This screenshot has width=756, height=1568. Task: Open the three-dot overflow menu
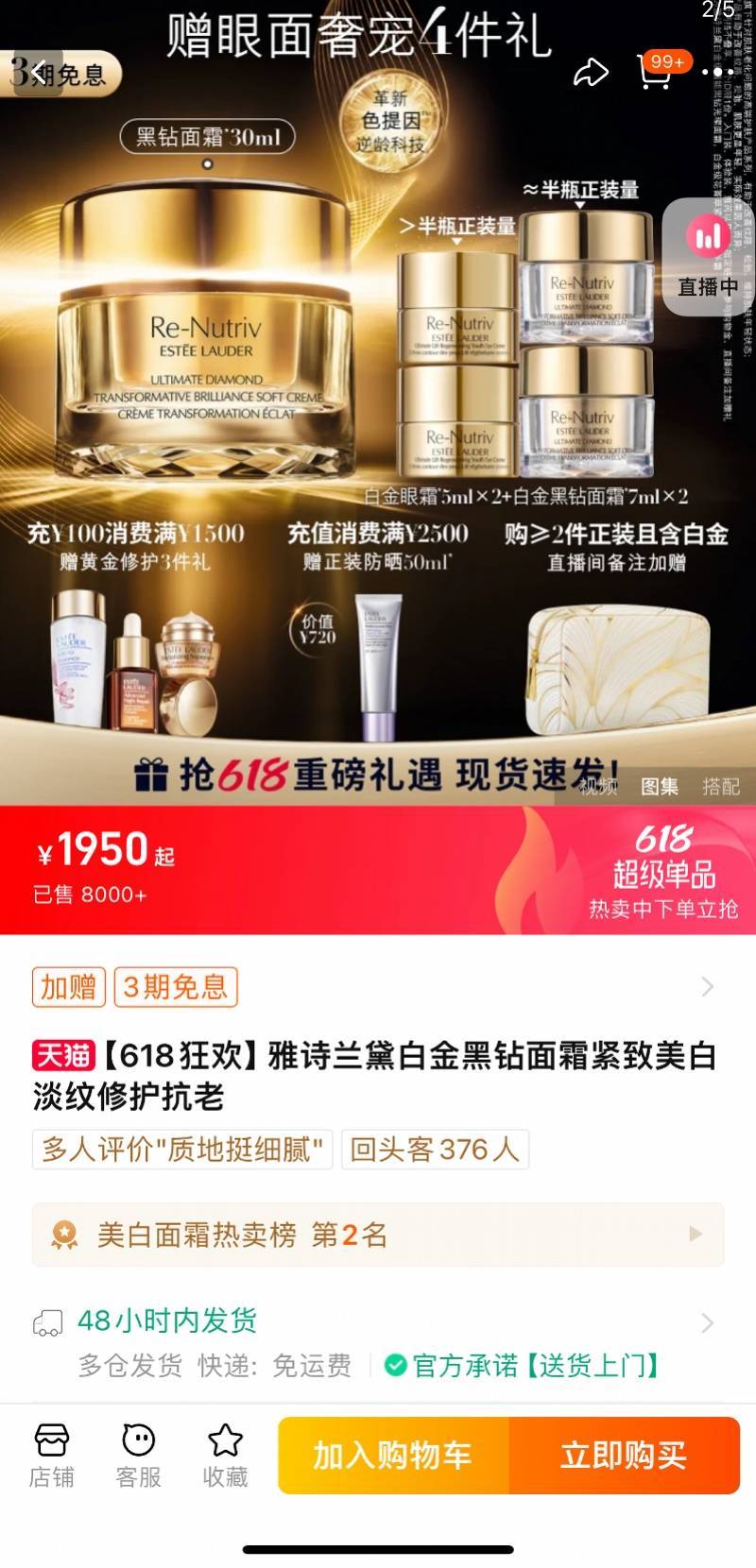(716, 73)
